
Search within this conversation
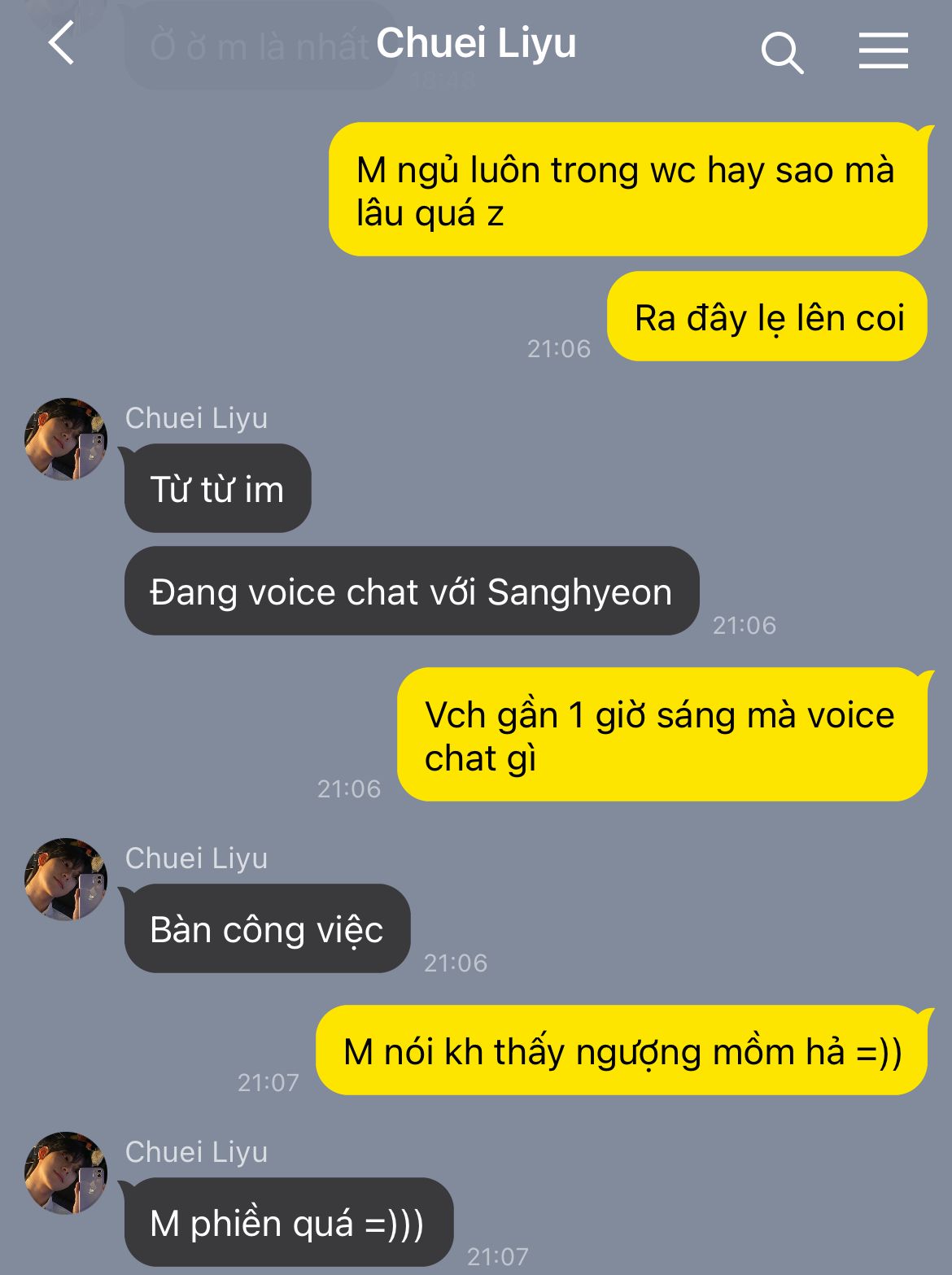(x=782, y=53)
